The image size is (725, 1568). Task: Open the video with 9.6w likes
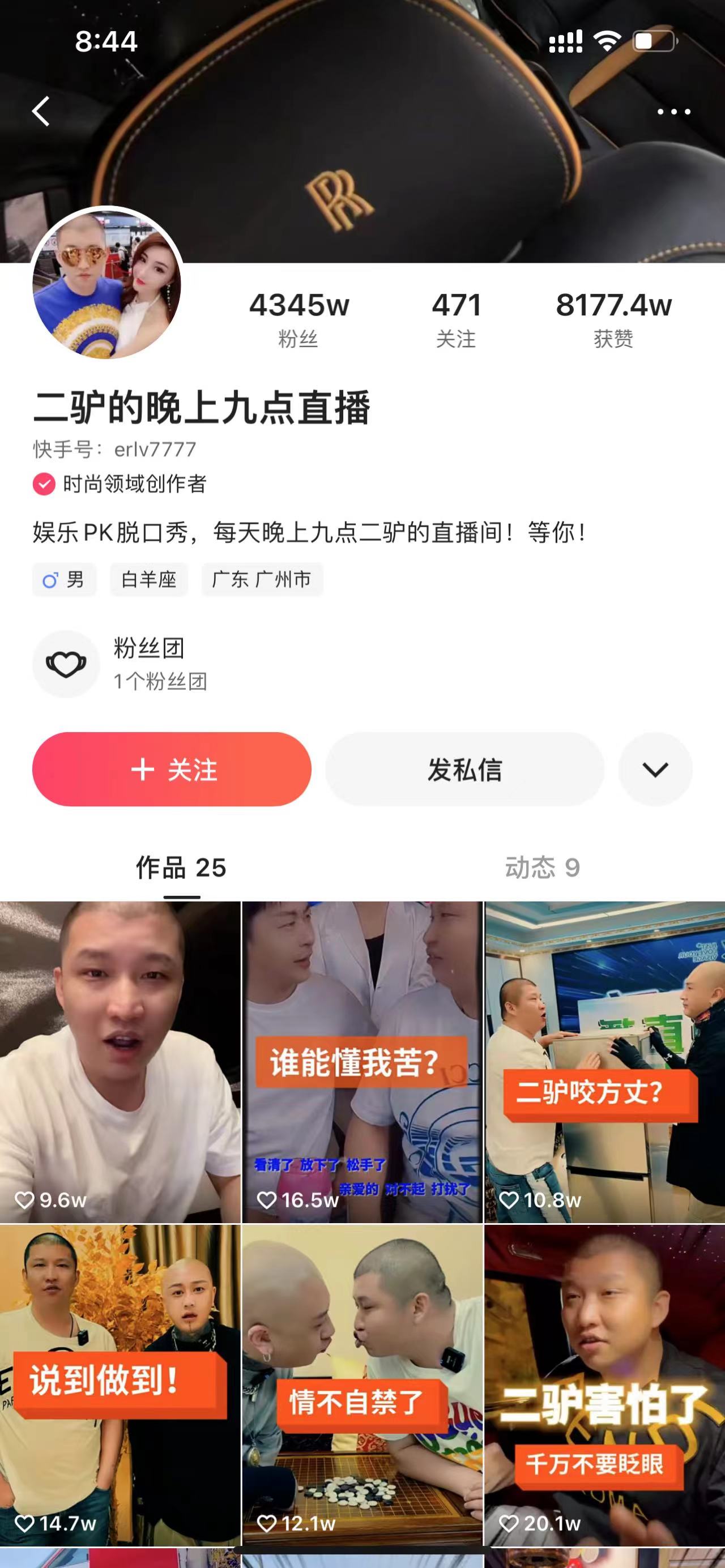point(120,1062)
